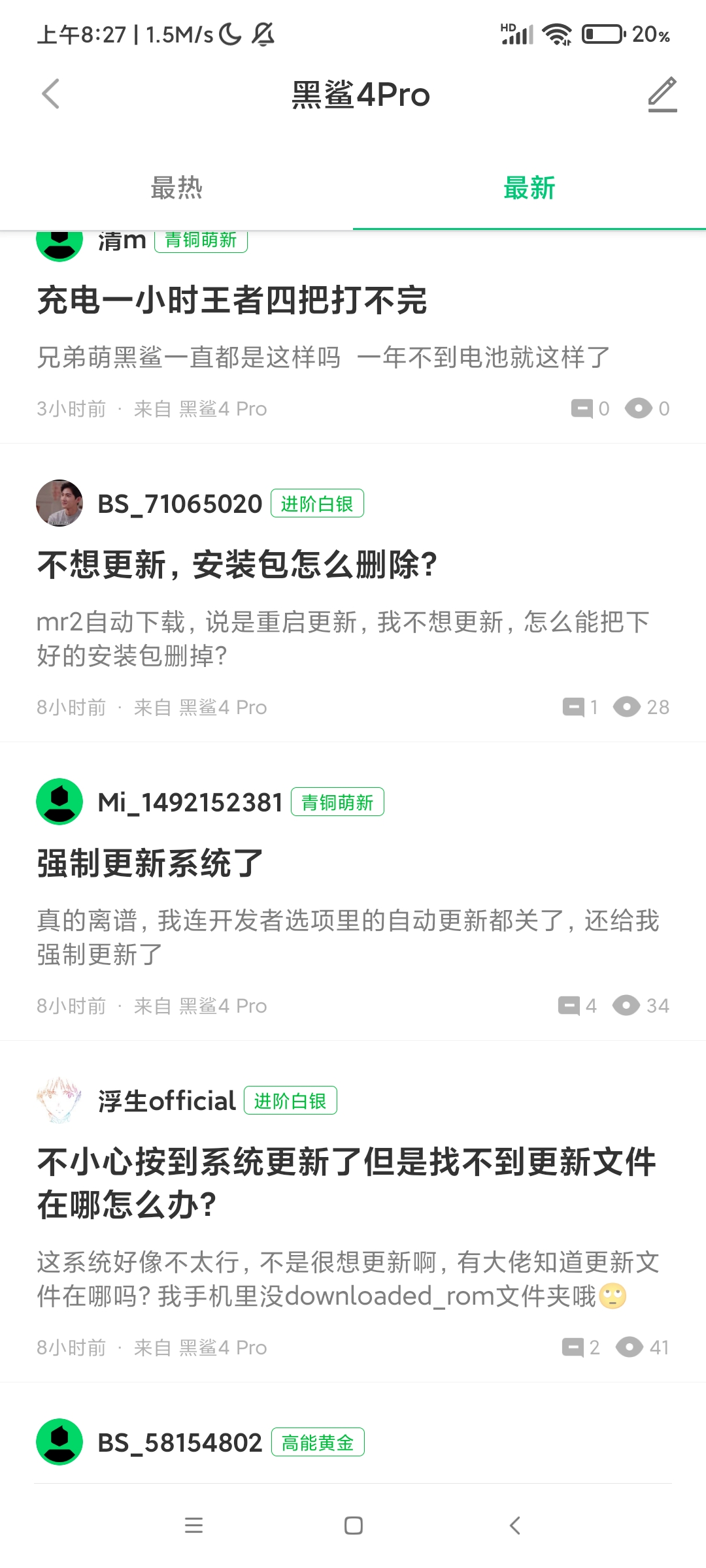
Task: Switch to the 最热 tab
Action: click(x=176, y=188)
